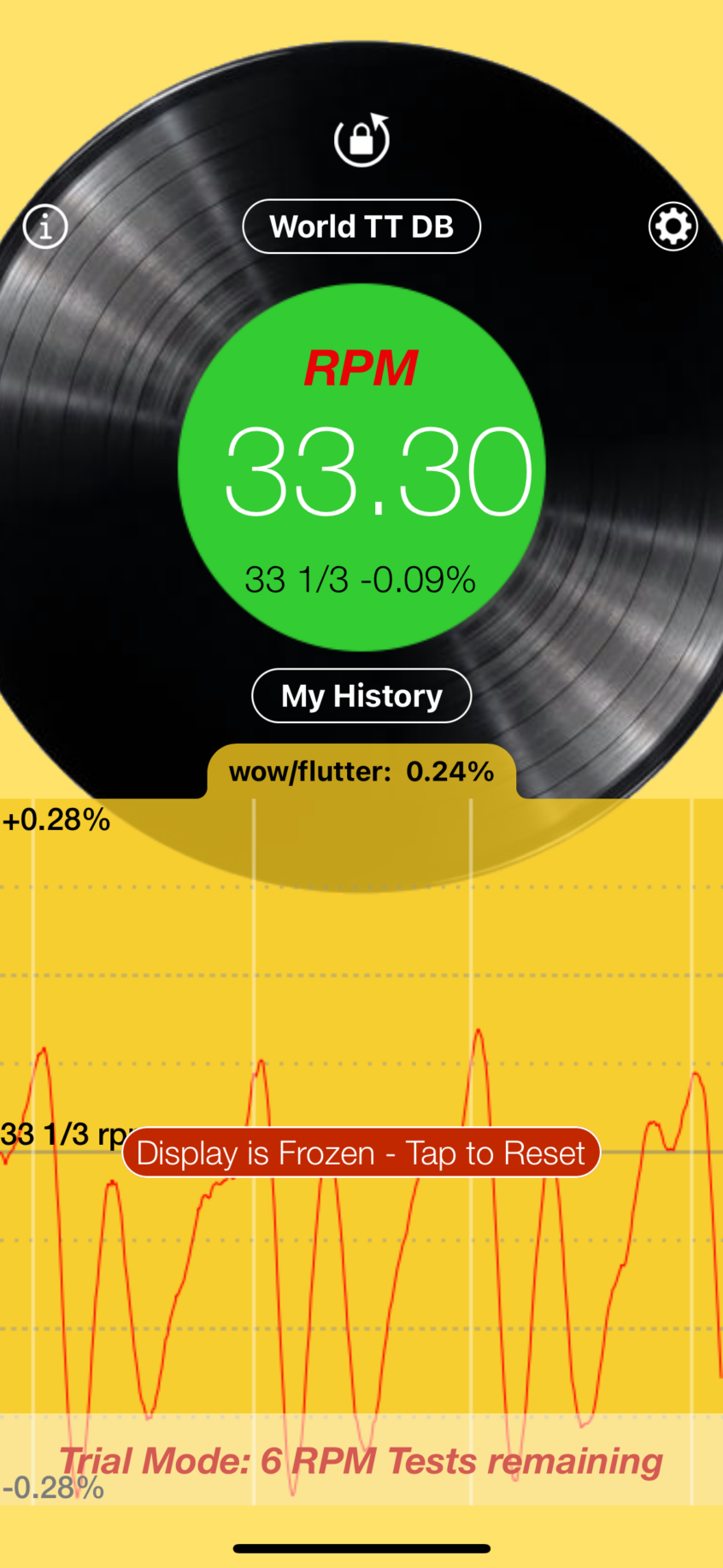This screenshot has height=1568, width=723.
Task: Open the settings gear
Action: (673, 227)
